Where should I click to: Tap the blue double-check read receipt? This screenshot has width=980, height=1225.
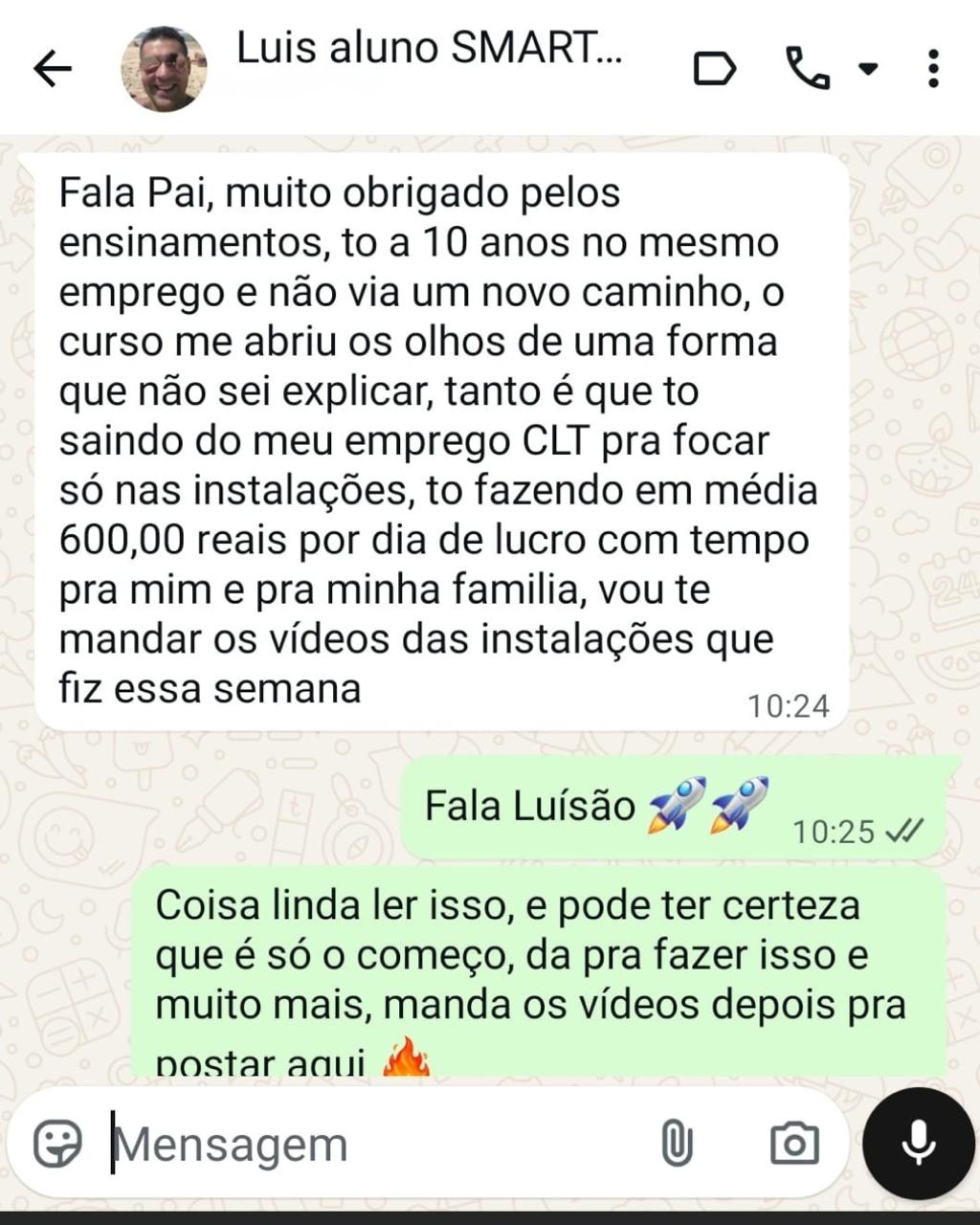pos(903,831)
